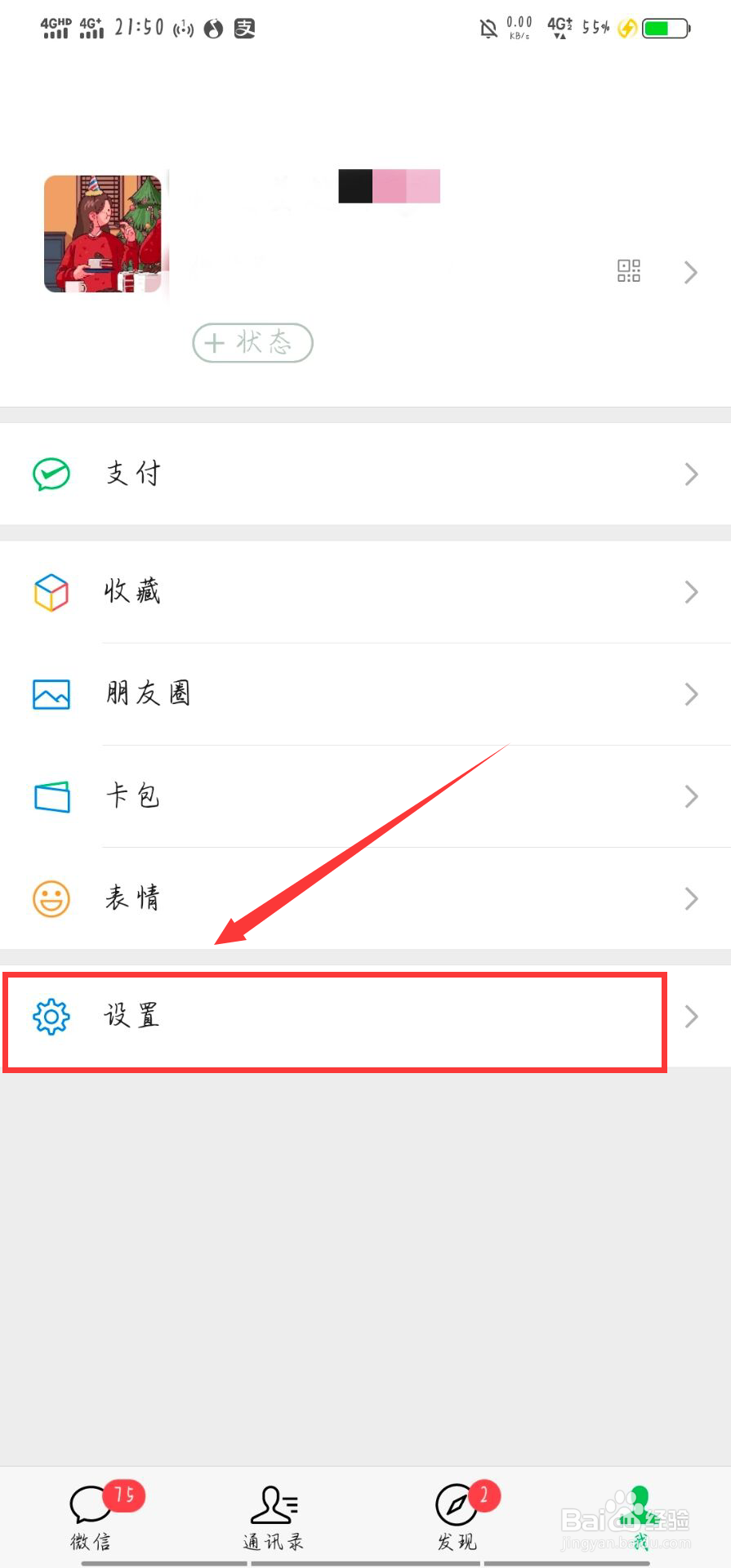The width and height of the screenshot is (731, 1568).
Task: Expand the profile details with the chevron
Action: click(690, 272)
